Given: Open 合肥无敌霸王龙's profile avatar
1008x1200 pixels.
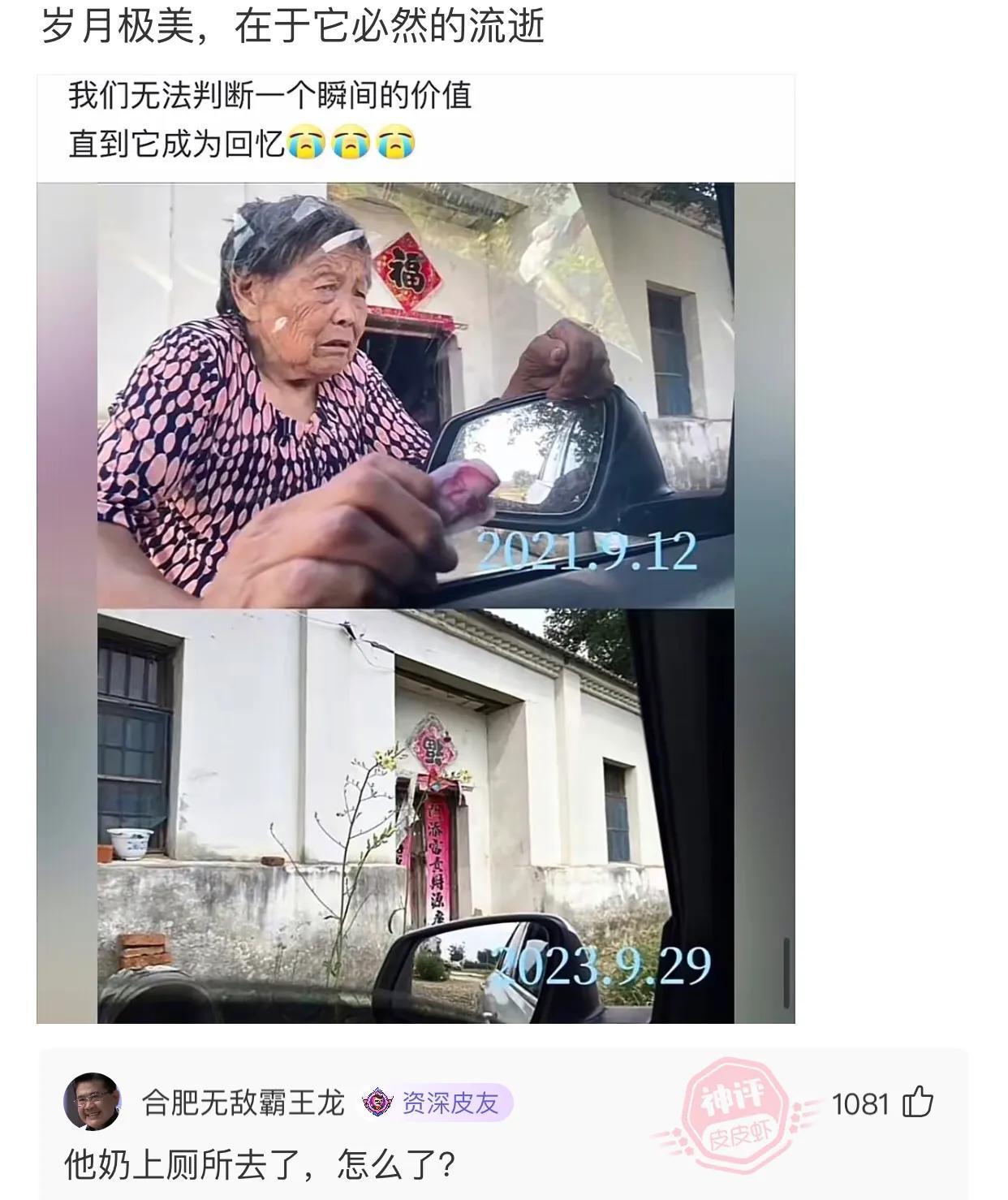Looking at the screenshot, I should (93, 1102).
